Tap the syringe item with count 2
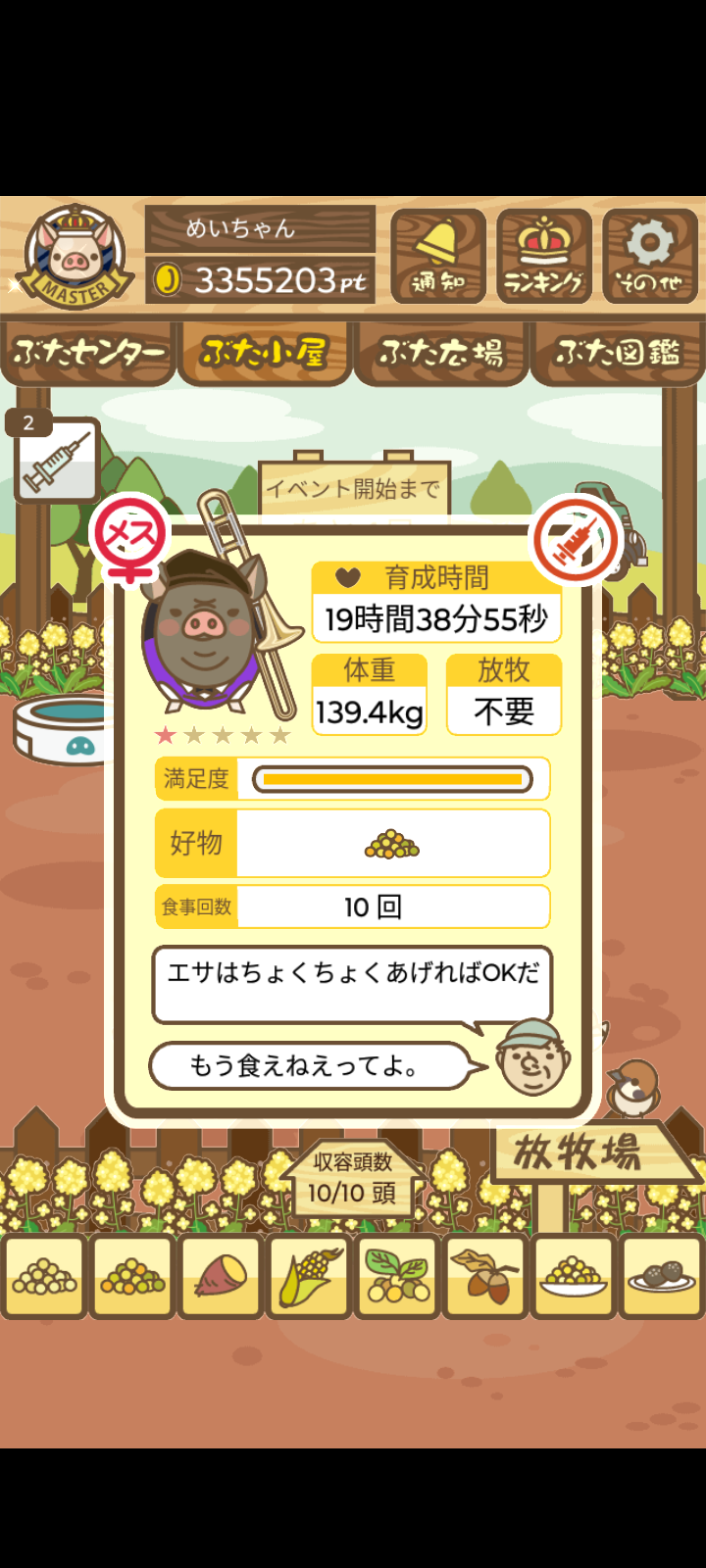The width and height of the screenshot is (706, 1568). (x=57, y=459)
